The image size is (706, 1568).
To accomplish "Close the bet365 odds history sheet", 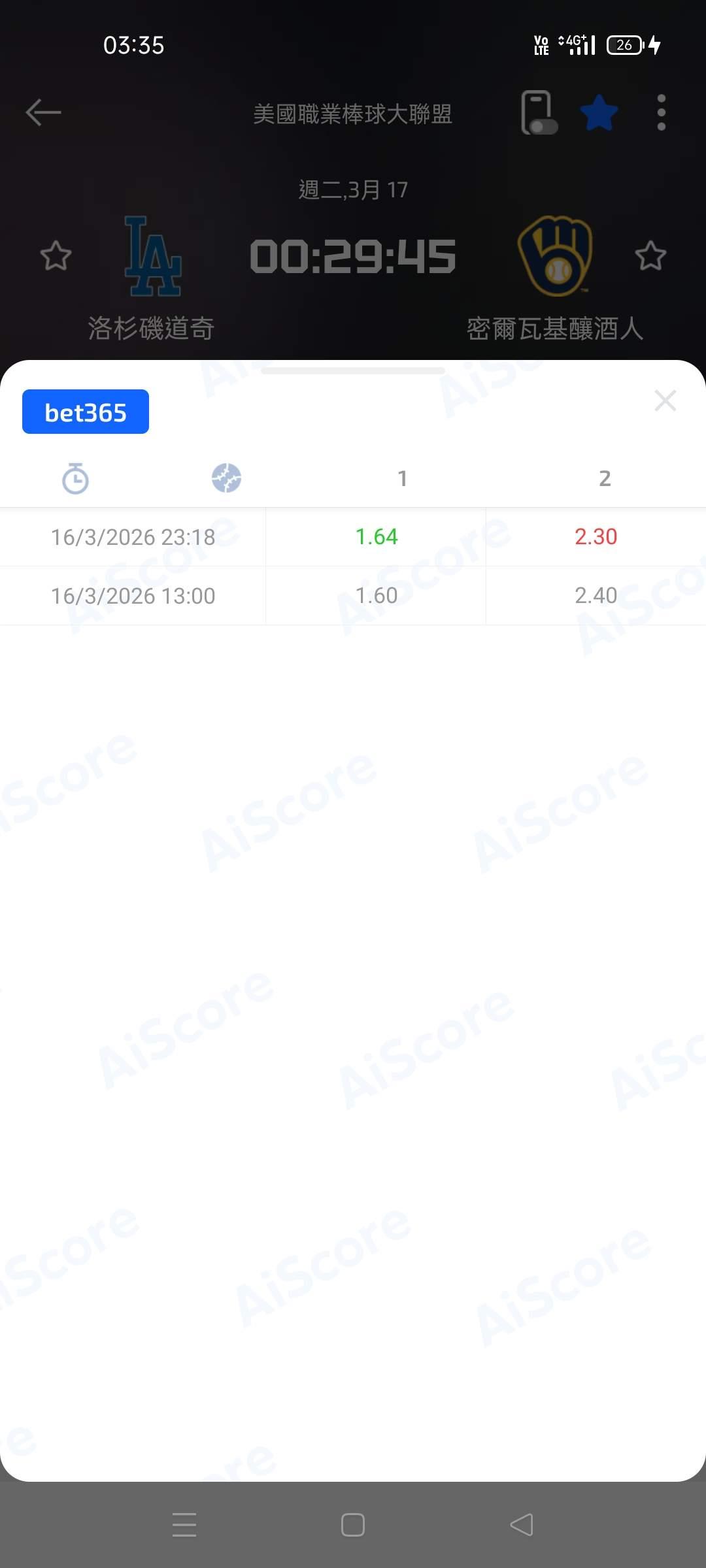I will pyautogui.click(x=665, y=400).
